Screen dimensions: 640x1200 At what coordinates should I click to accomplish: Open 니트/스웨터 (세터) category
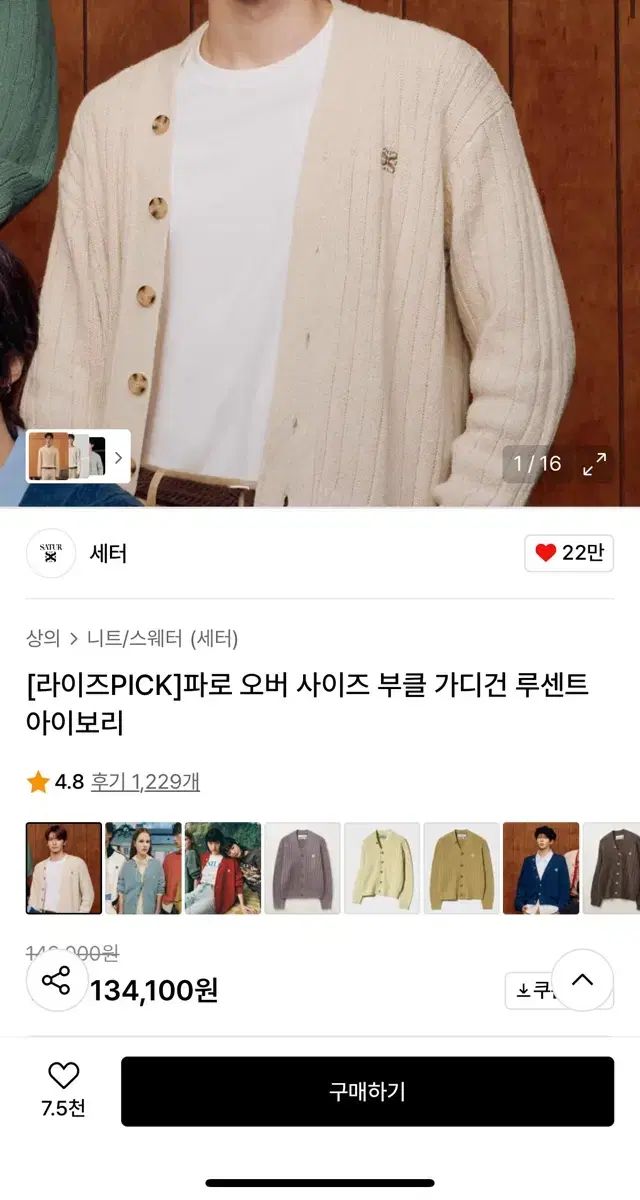[x=162, y=638]
